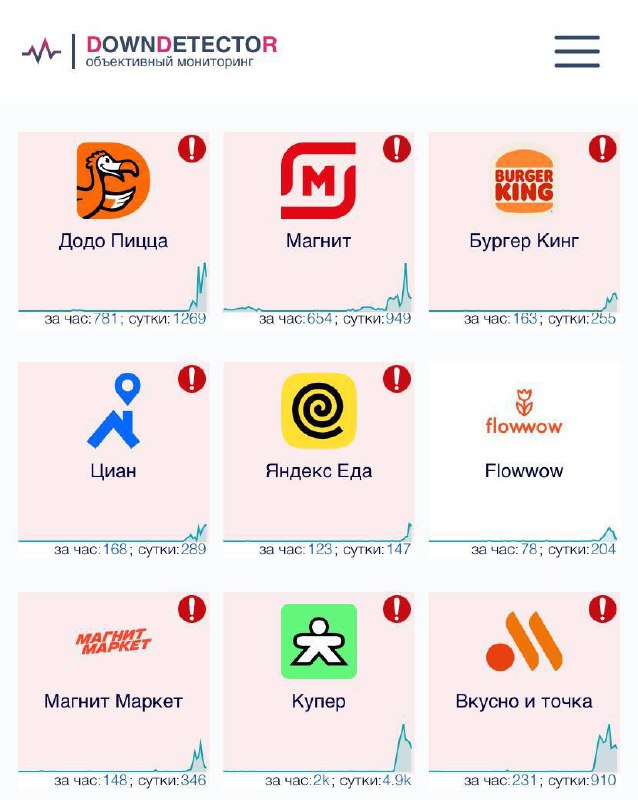
Task: Go to Downdetector home via logo
Action: 150,51
